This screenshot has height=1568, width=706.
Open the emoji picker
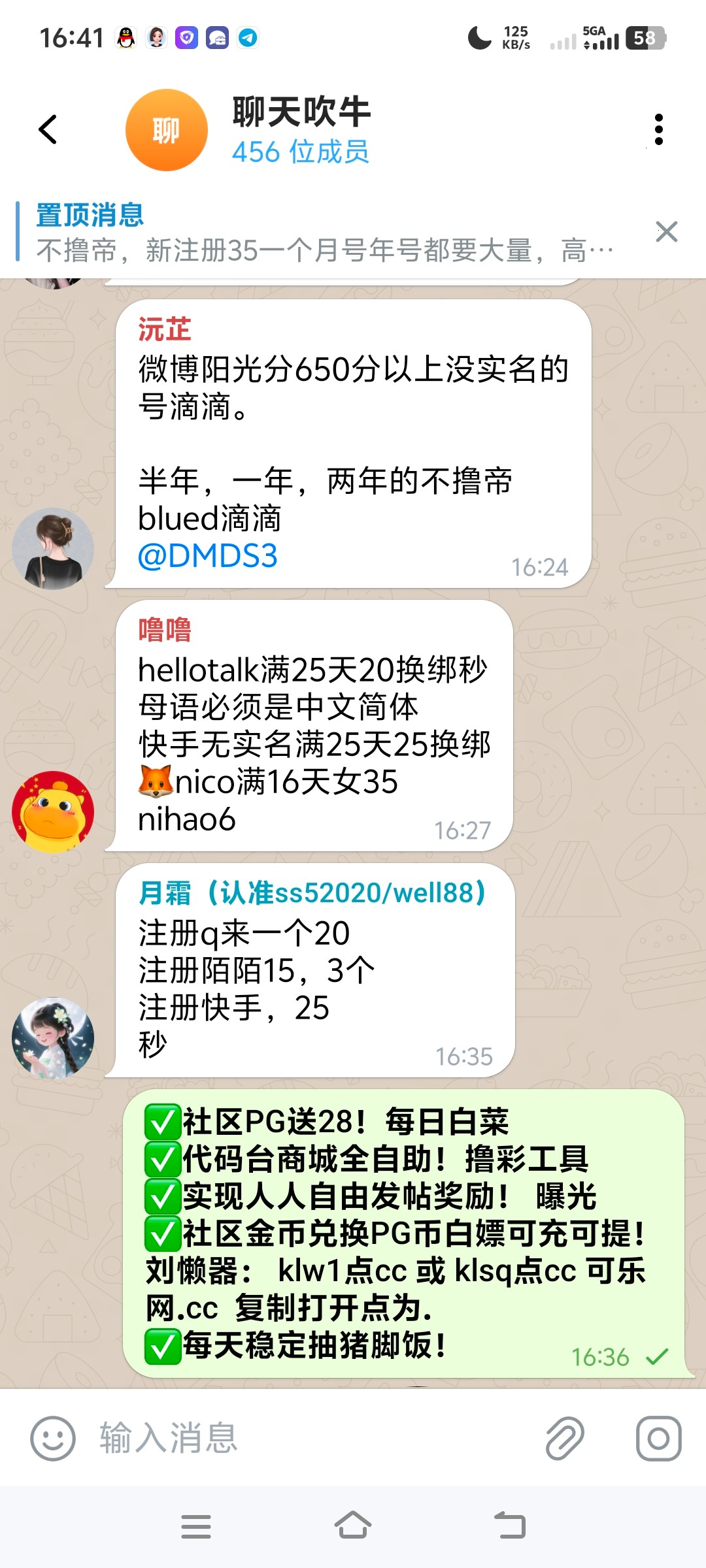[53, 1438]
